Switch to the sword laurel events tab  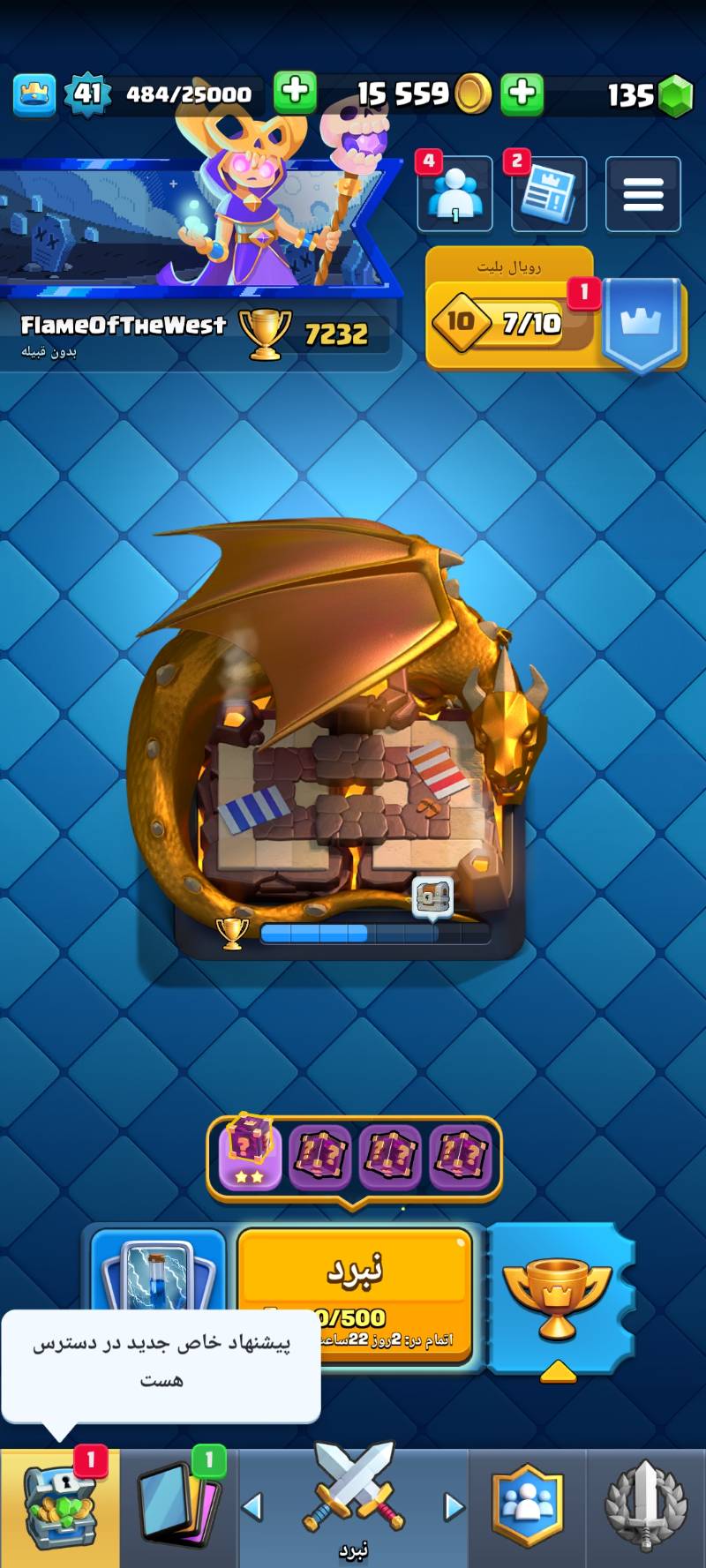[x=646, y=1509]
